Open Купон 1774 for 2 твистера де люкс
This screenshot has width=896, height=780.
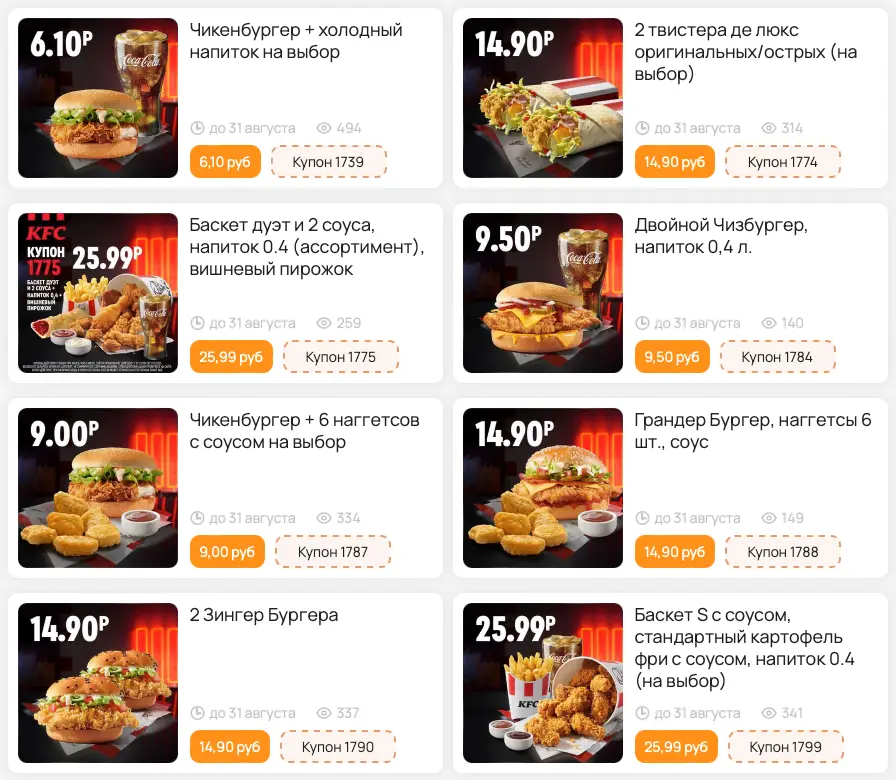click(x=782, y=162)
